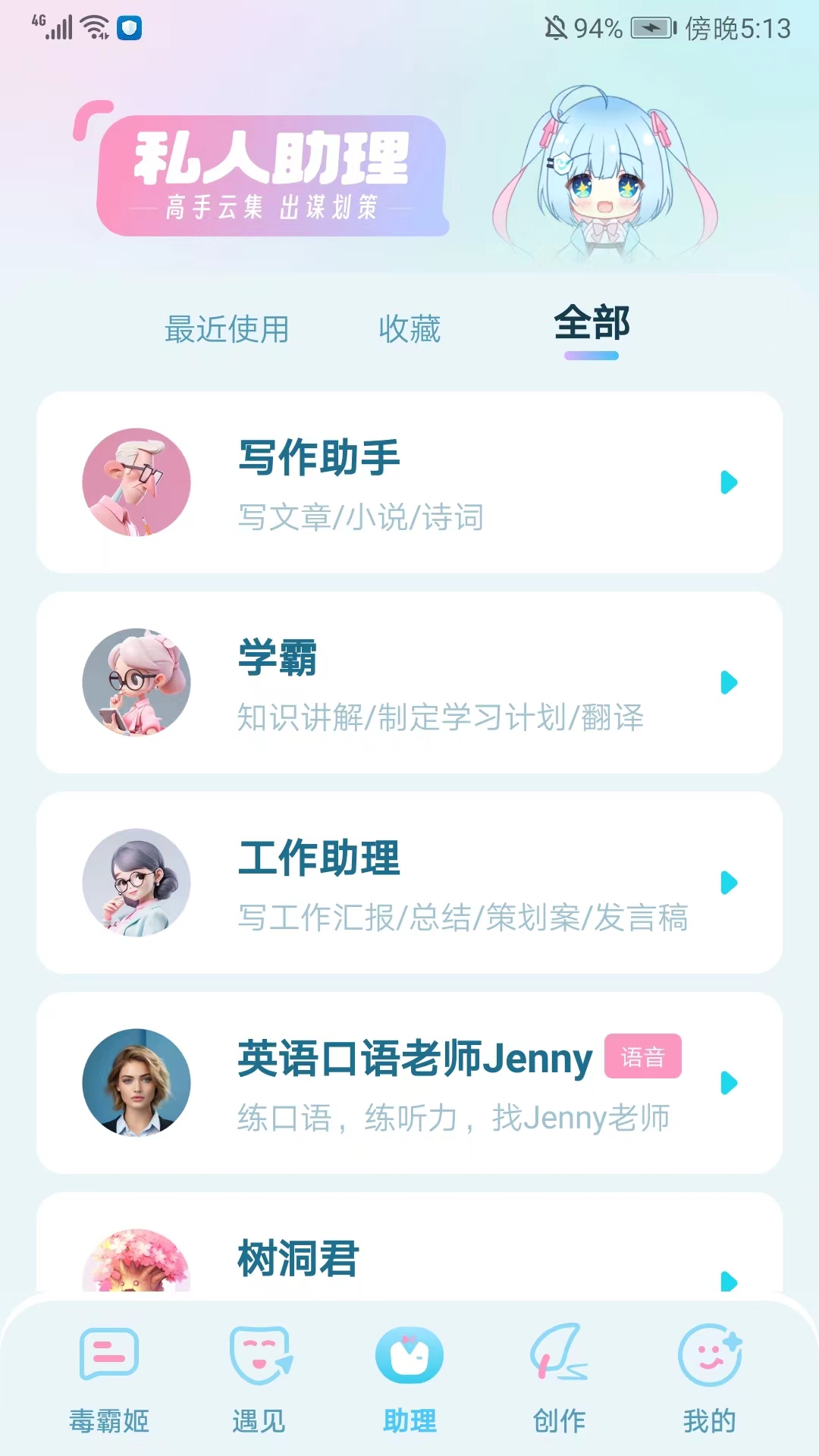This screenshot has width=819, height=1456.
Task: Open the 学霸 assistant
Action: click(x=409, y=682)
